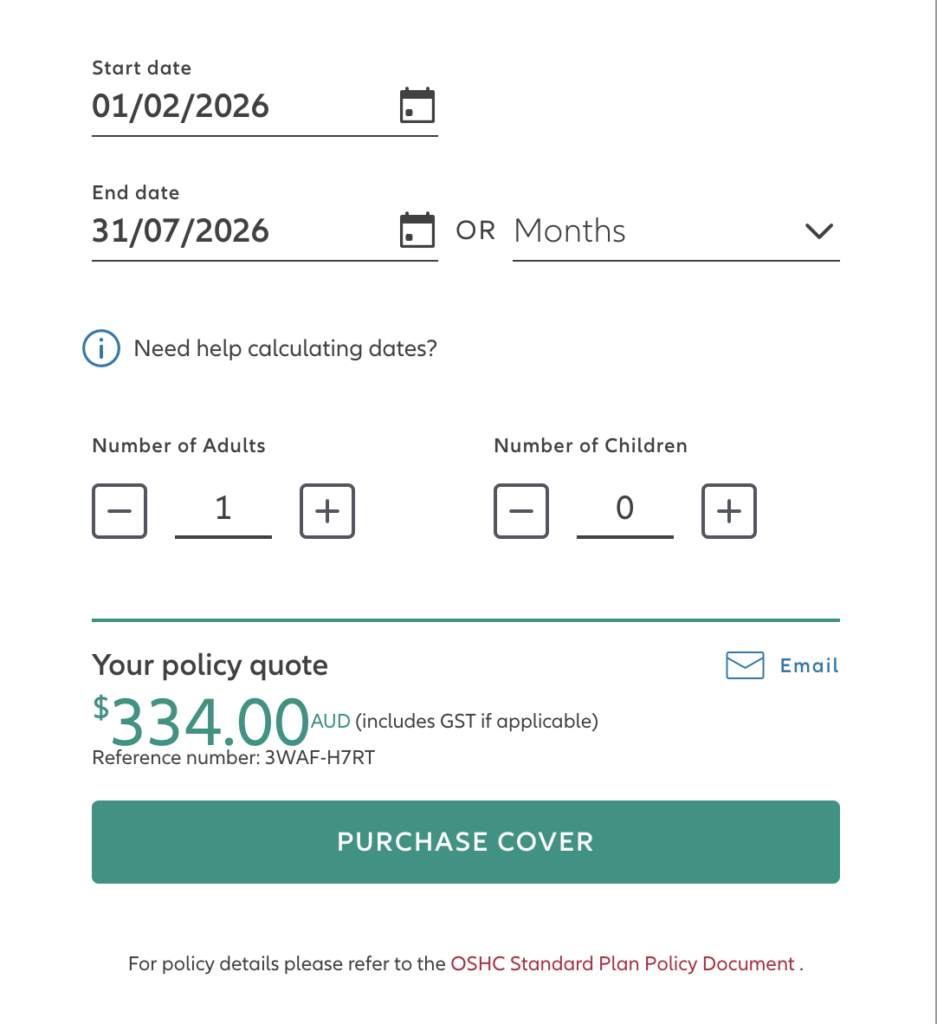Viewport: 937px width, 1024px height.
Task: Increase the Number of Adults
Action: [x=327, y=511]
